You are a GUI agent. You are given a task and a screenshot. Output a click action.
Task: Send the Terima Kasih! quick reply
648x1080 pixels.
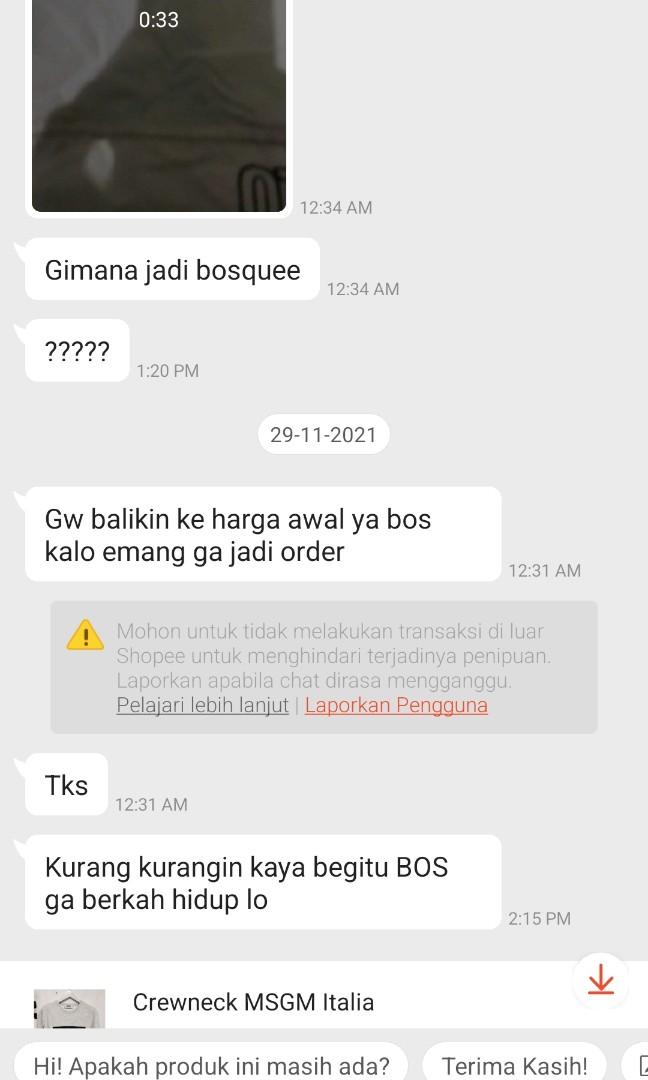(x=515, y=1065)
